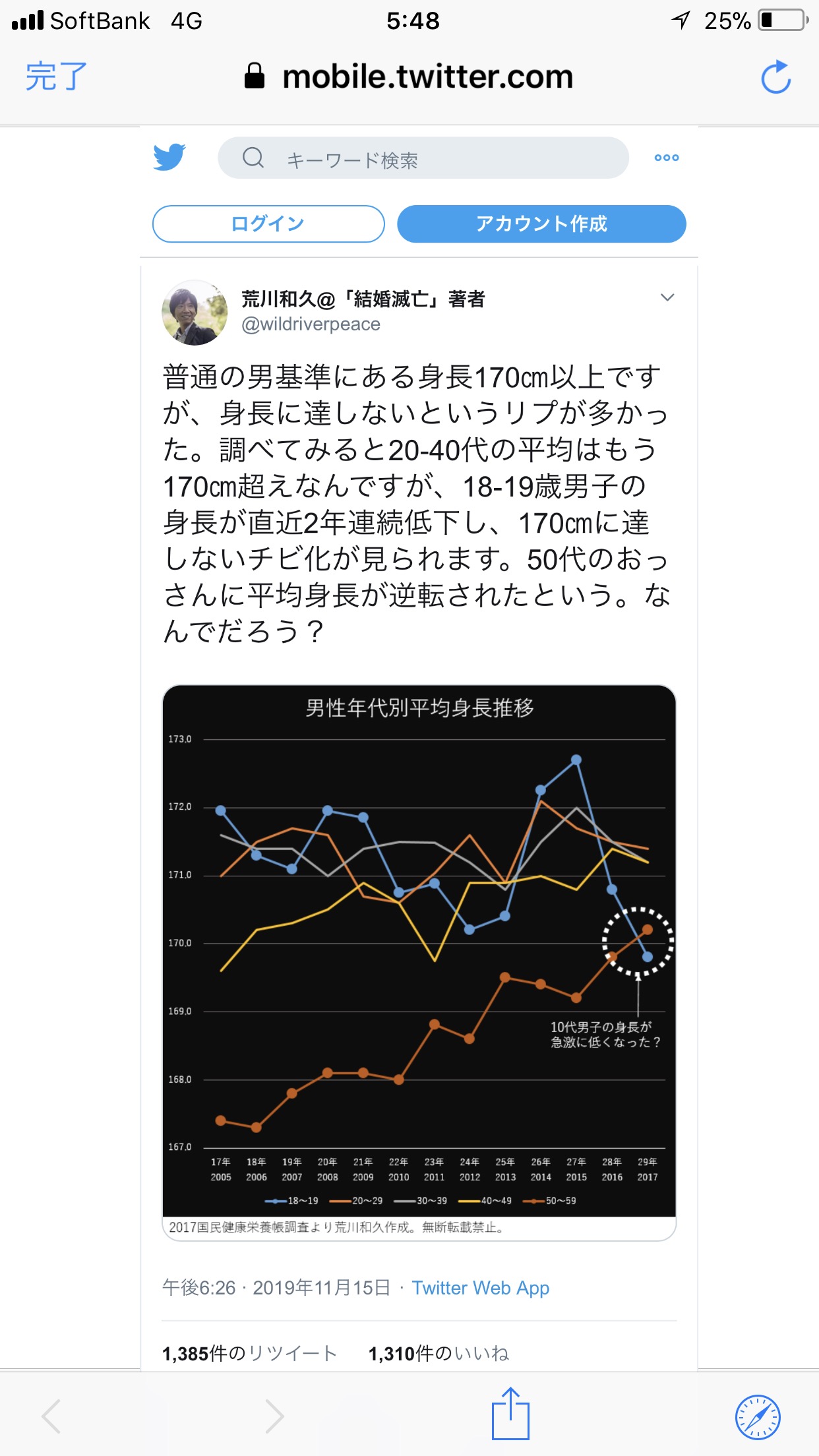Expand the tweet options chevron
The width and height of the screenshot is (819, 1456).
[x=667, y=297]
